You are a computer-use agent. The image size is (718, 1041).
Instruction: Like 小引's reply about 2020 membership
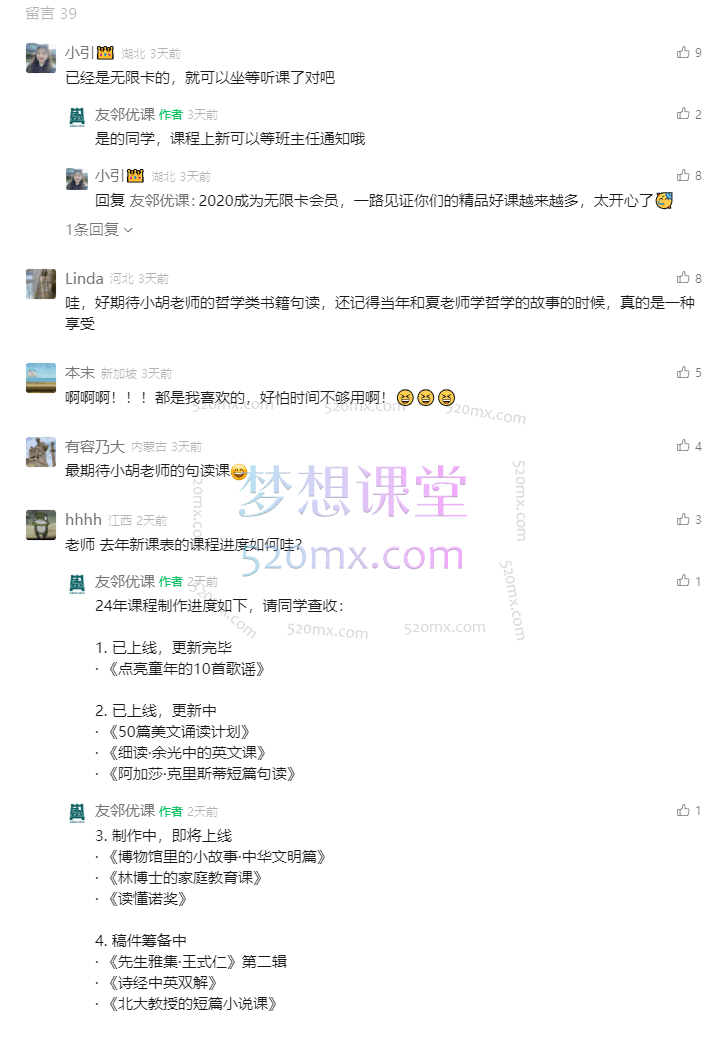[x=684, y=175]
